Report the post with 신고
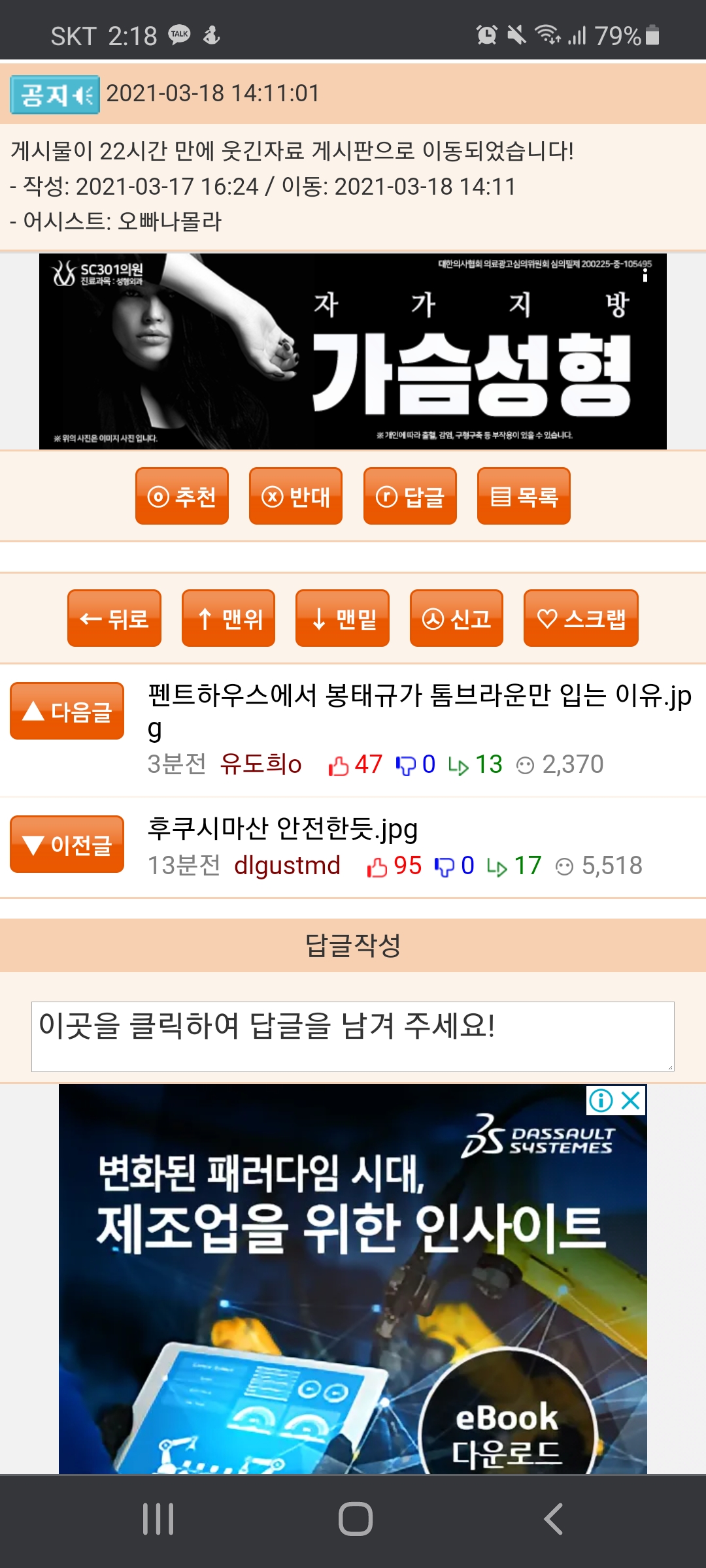 [x=456, y=618]
